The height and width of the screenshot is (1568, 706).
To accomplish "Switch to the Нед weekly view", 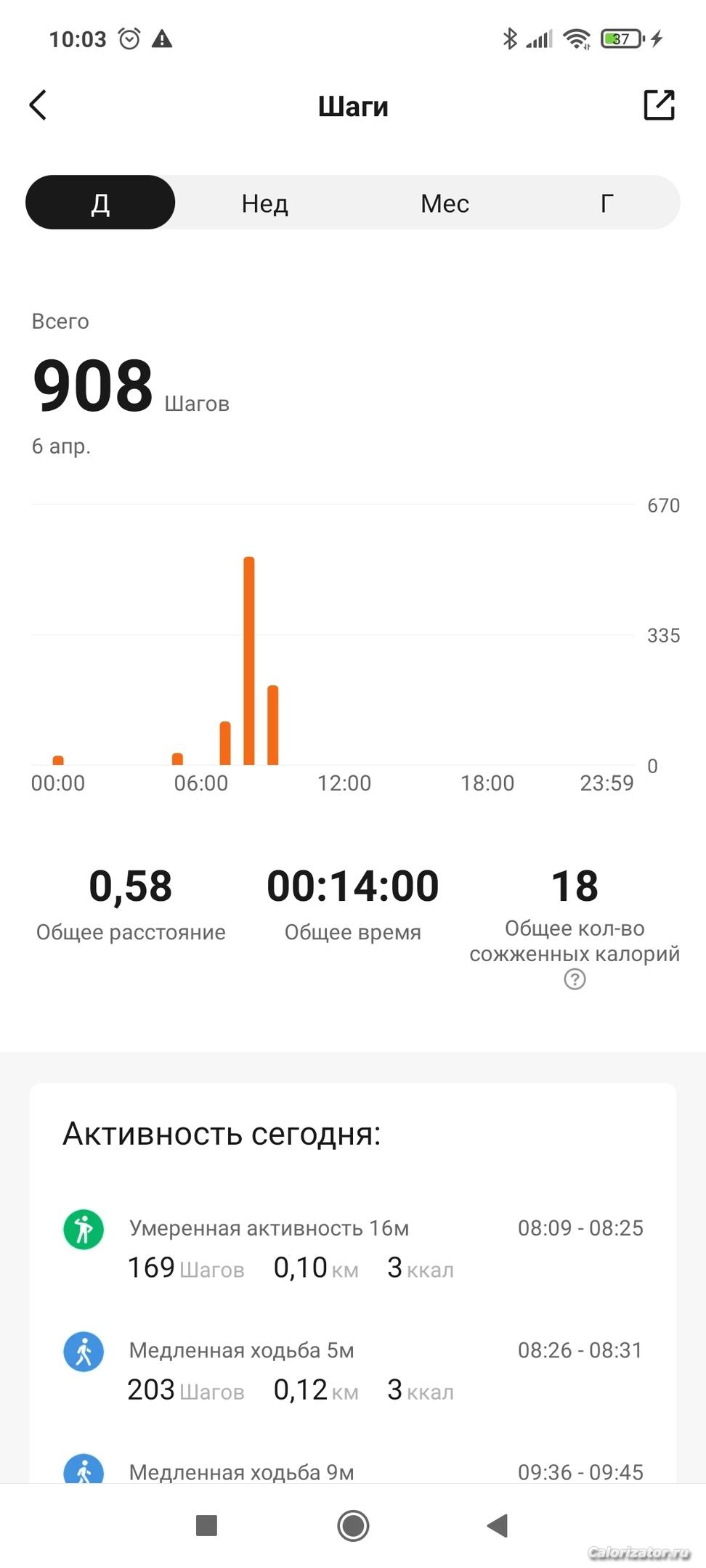I will pyautogui.click(x=265, y=203).
